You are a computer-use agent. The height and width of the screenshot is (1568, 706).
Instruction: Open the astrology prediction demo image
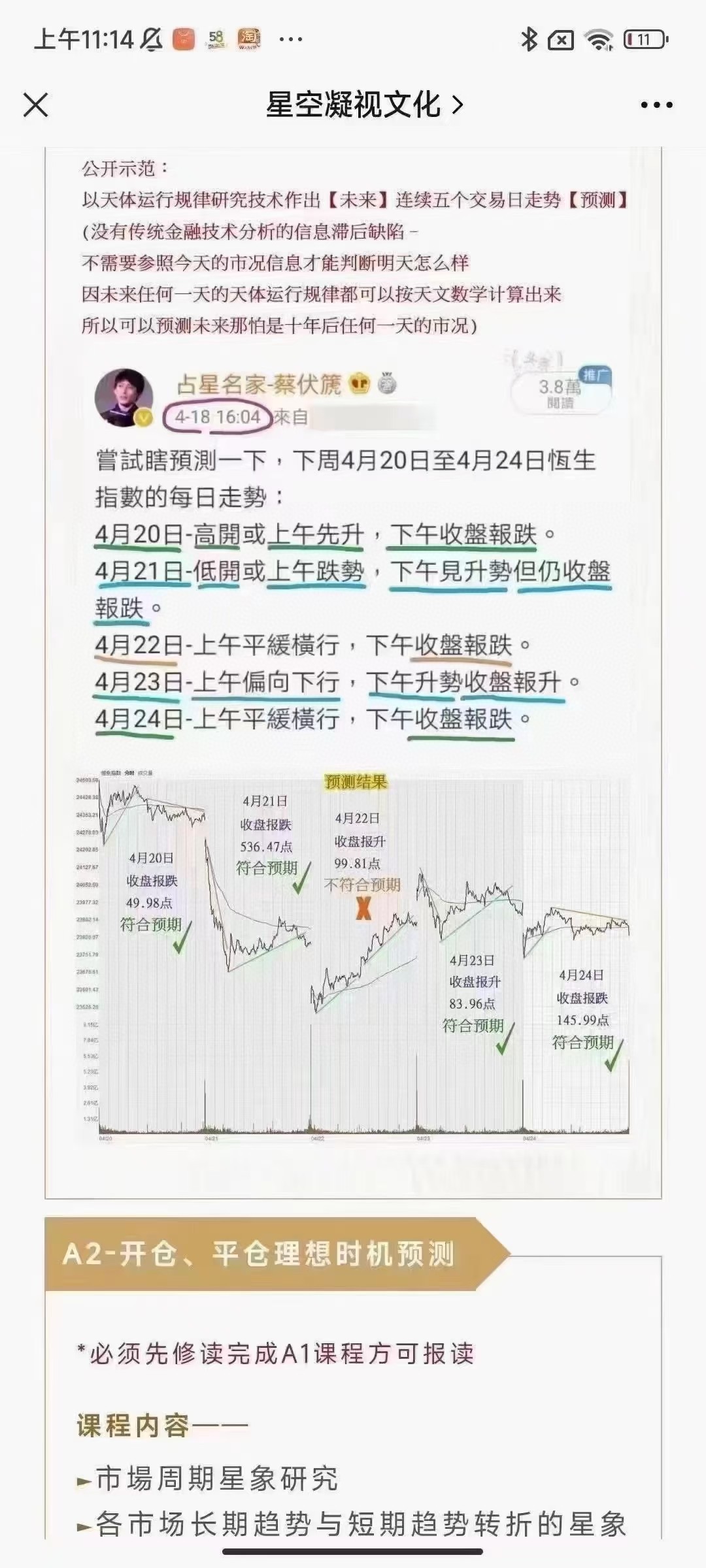pos(353,672)
